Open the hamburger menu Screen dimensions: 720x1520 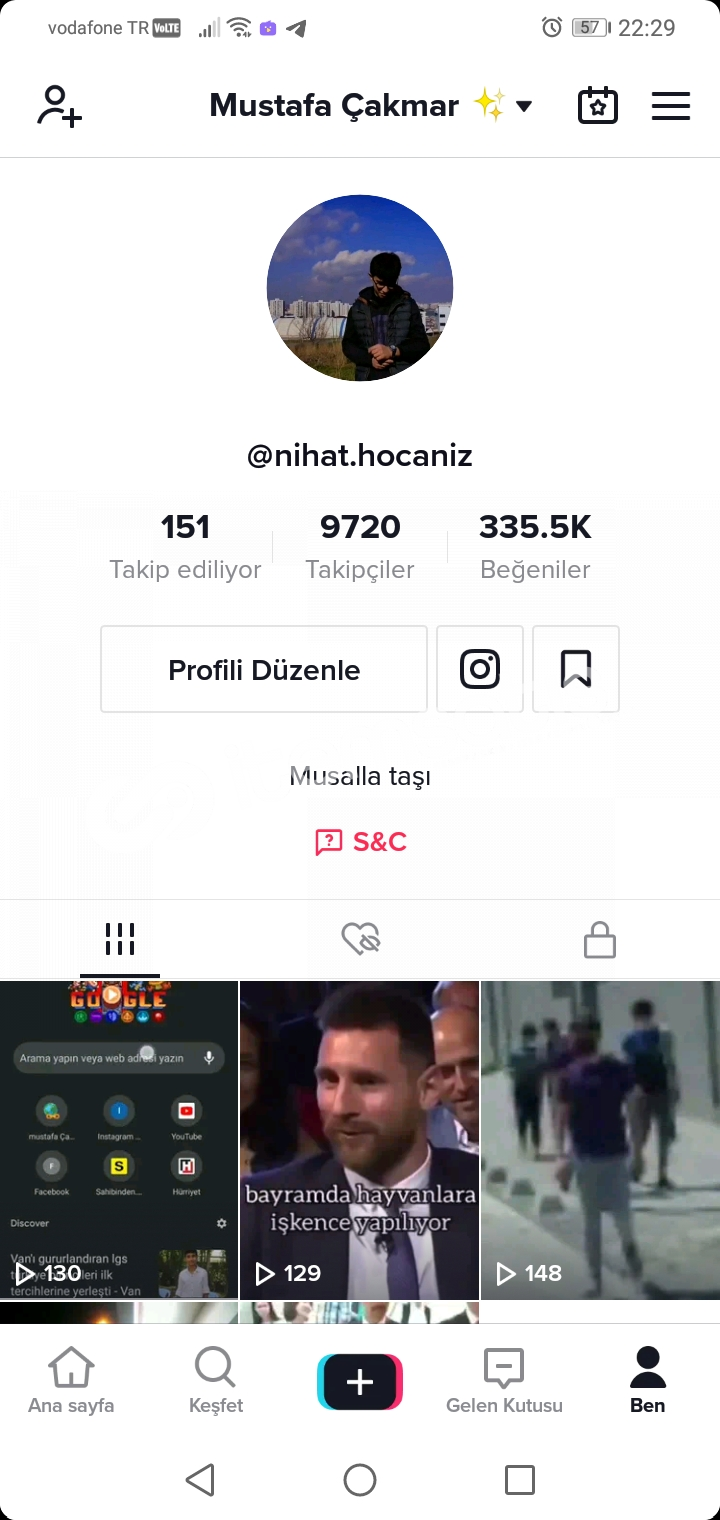pyautogui.click(x=671, y=106)
